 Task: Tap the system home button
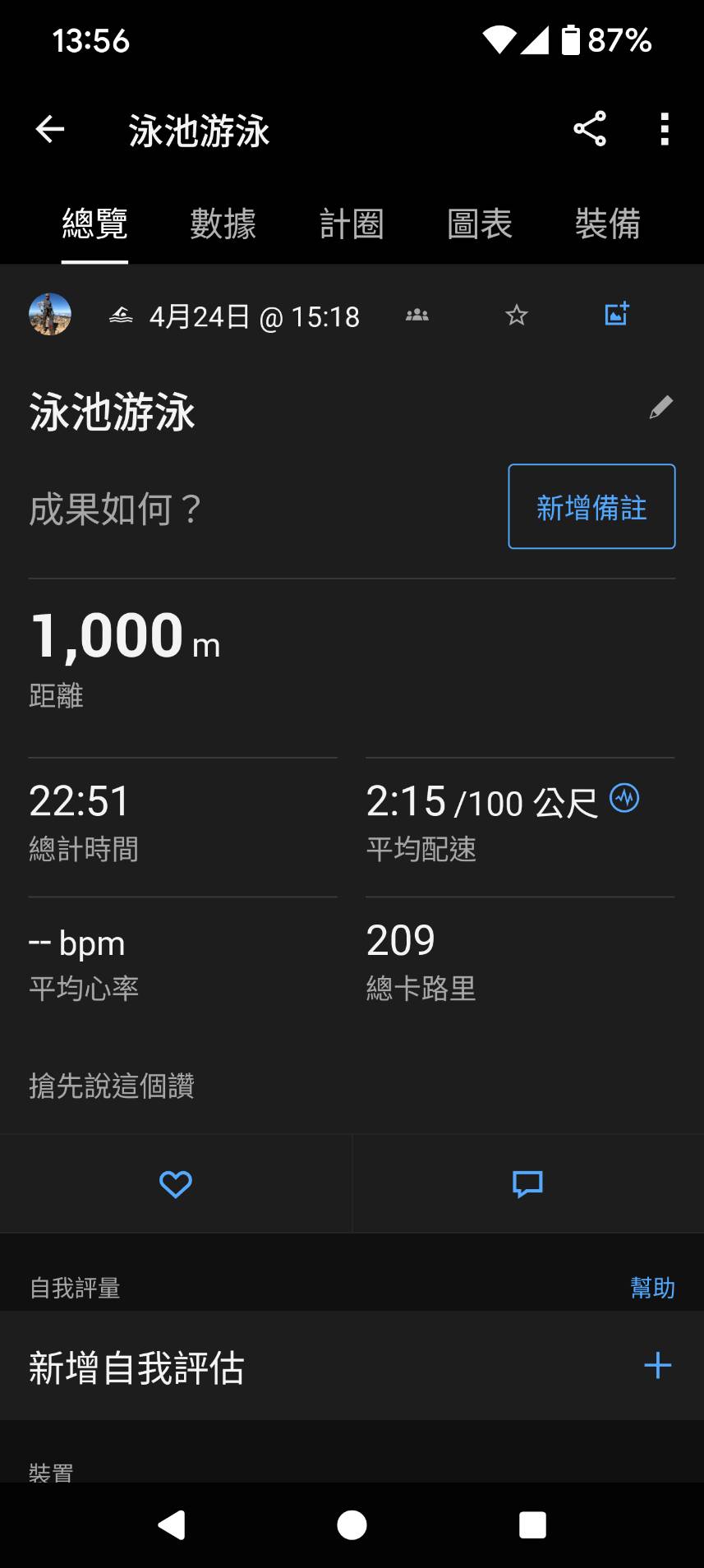[352, 1525]
